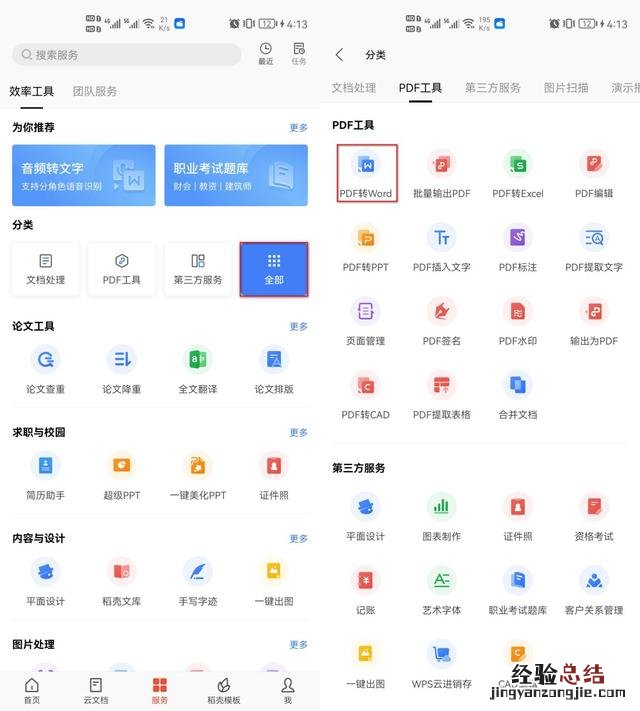This screenshot has width=640, height=711.
Task: Open the PDF转Excel tool
Action: [x=518, y=173]
